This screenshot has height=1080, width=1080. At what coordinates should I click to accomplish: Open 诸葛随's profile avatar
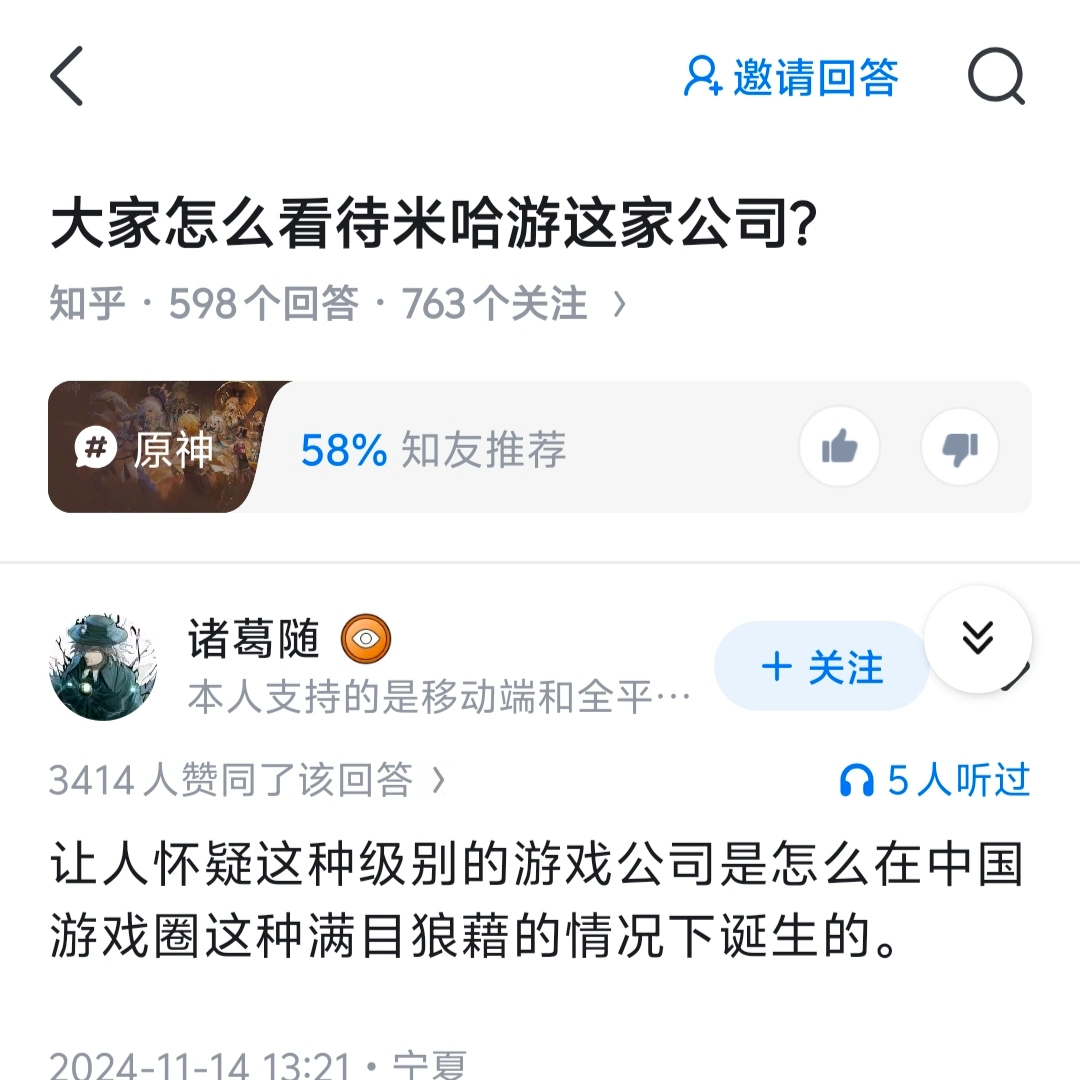(102, 667)
